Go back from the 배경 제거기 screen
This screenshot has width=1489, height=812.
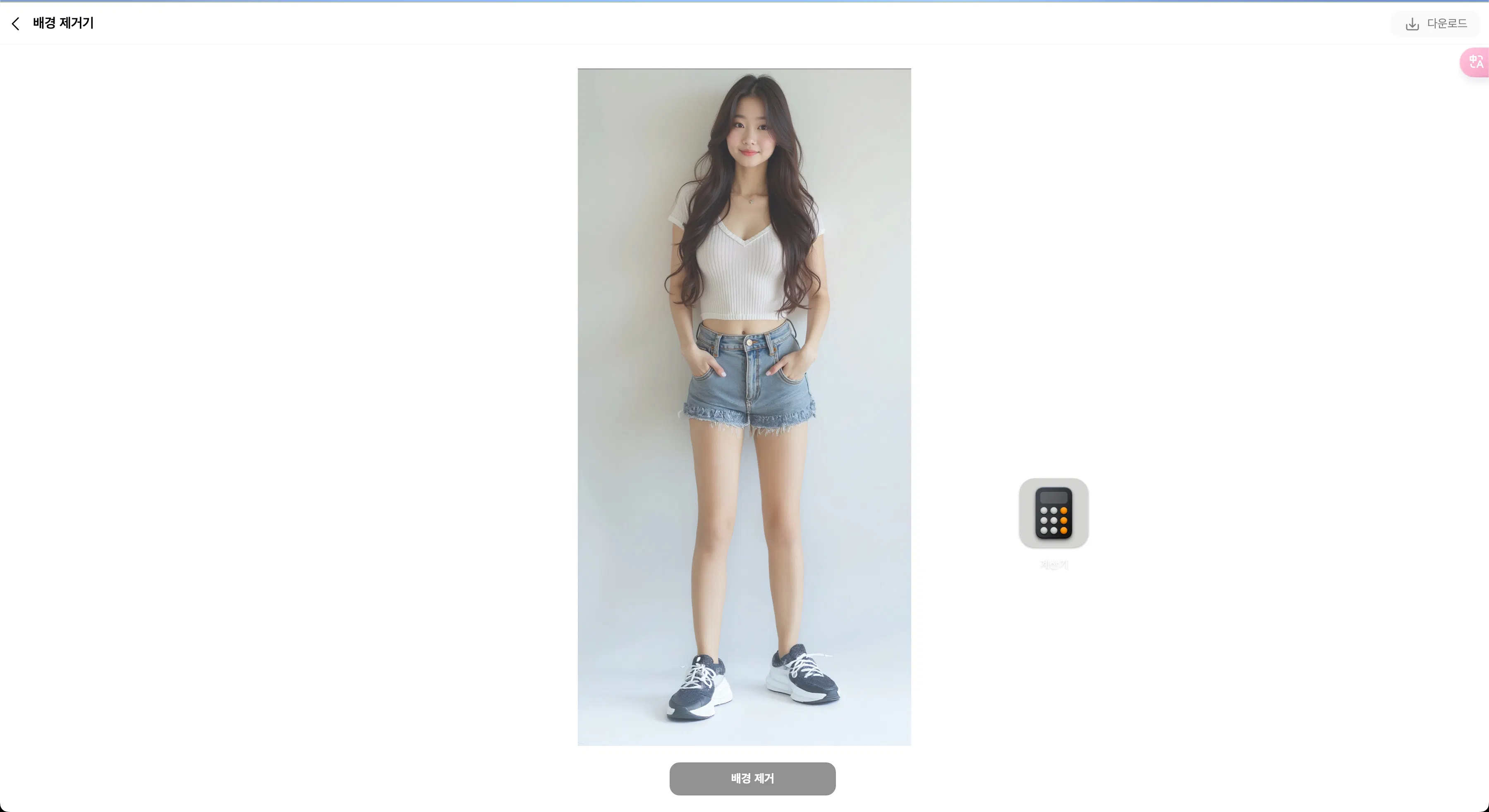tap(16, 24)
